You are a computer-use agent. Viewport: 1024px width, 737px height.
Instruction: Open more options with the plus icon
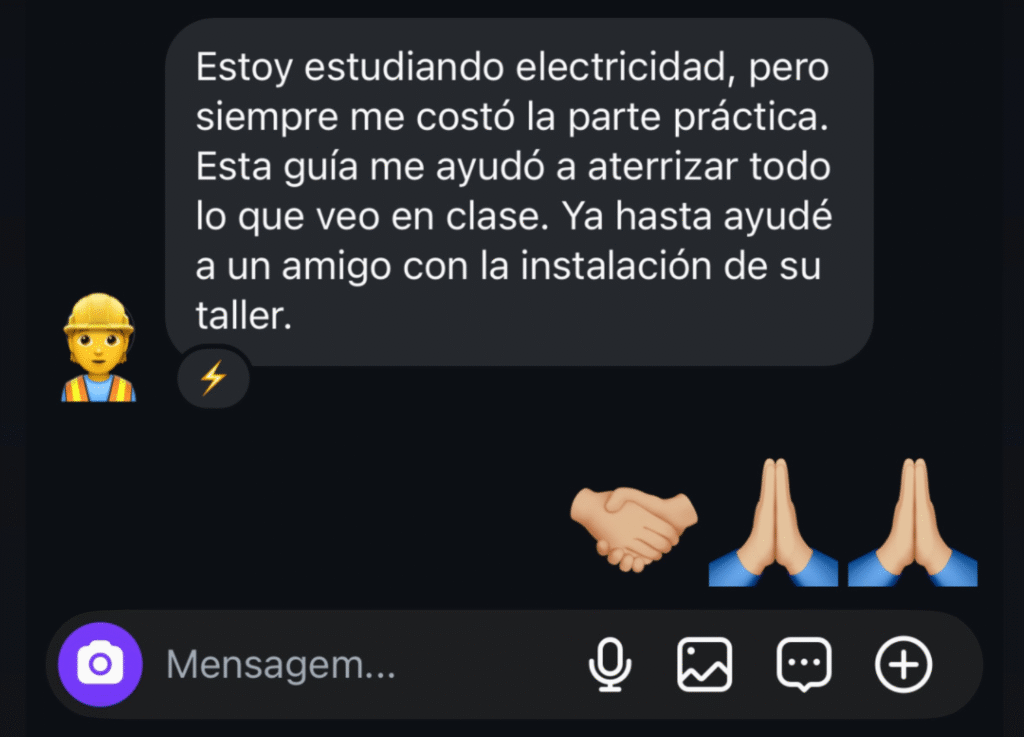[903, 665]
